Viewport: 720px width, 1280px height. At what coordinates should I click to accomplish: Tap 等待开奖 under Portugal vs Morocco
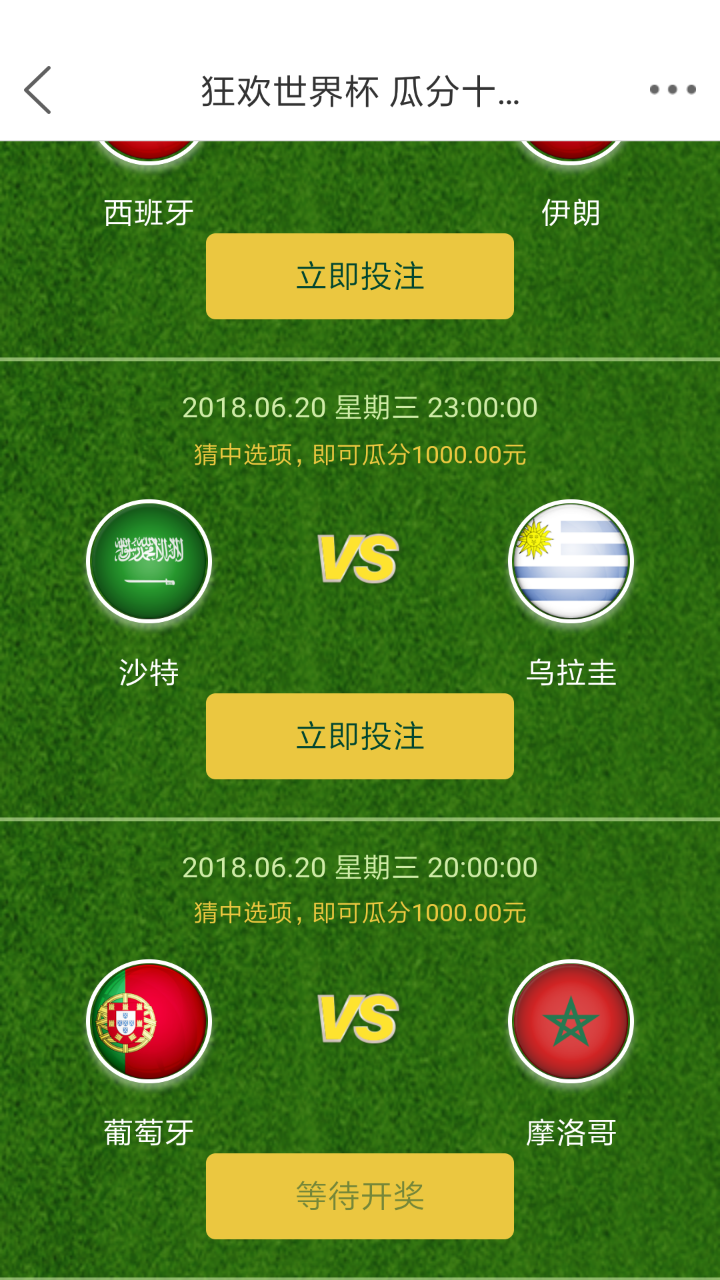tap(360, 1196)
